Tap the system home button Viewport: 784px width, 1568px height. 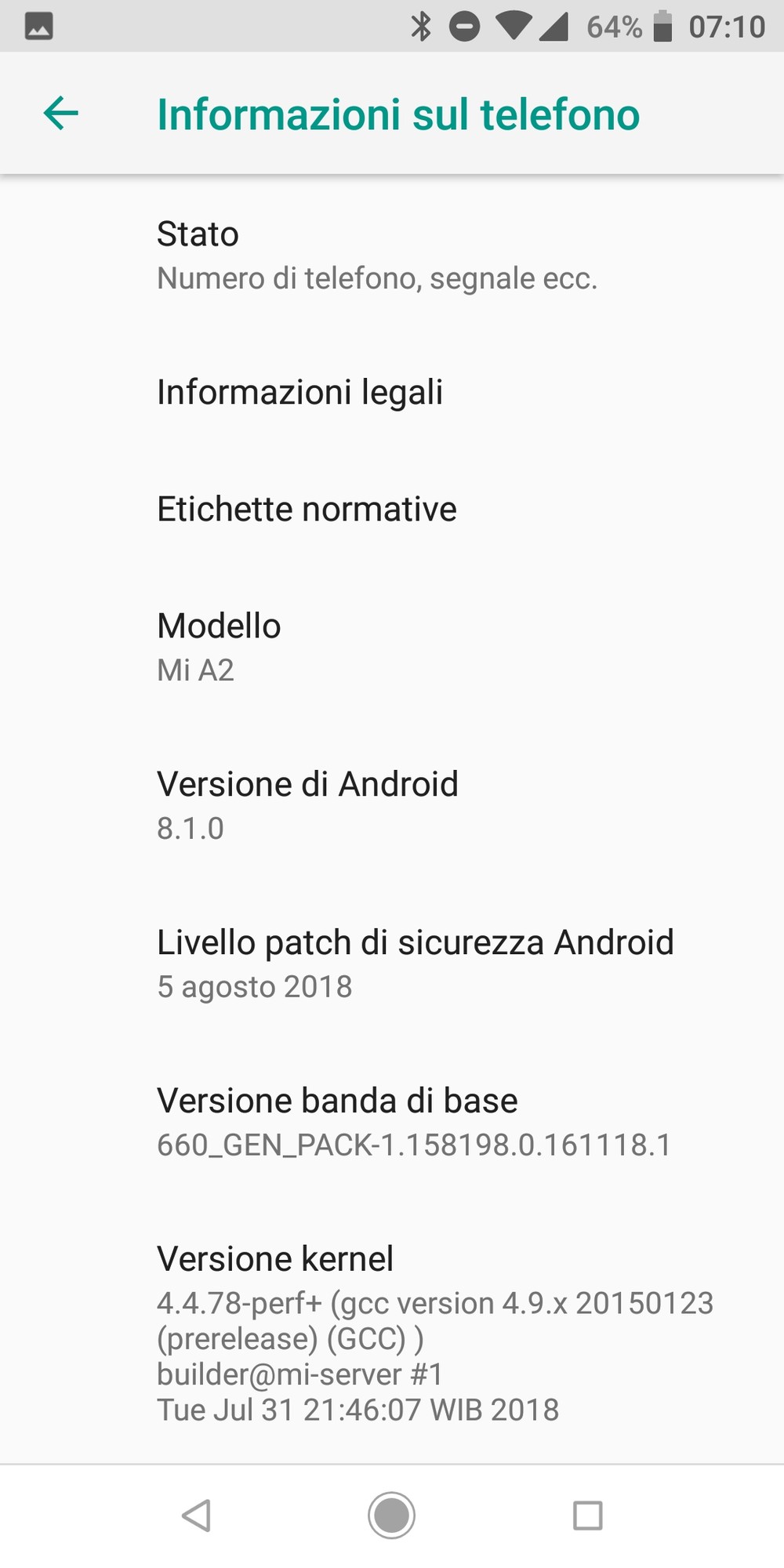coord(391,1515)
